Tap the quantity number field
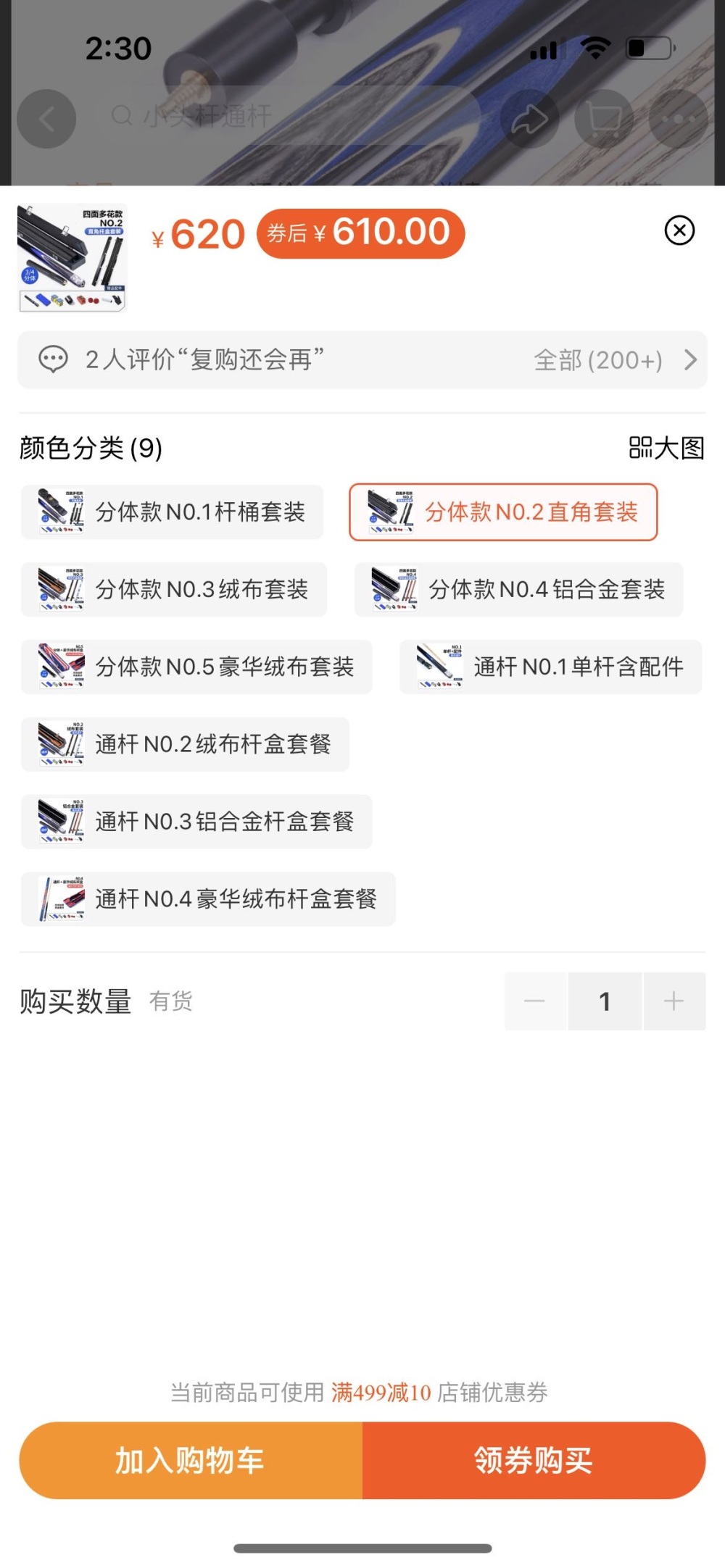This screenshot has height=1568, width=725. coord(605,1001)
